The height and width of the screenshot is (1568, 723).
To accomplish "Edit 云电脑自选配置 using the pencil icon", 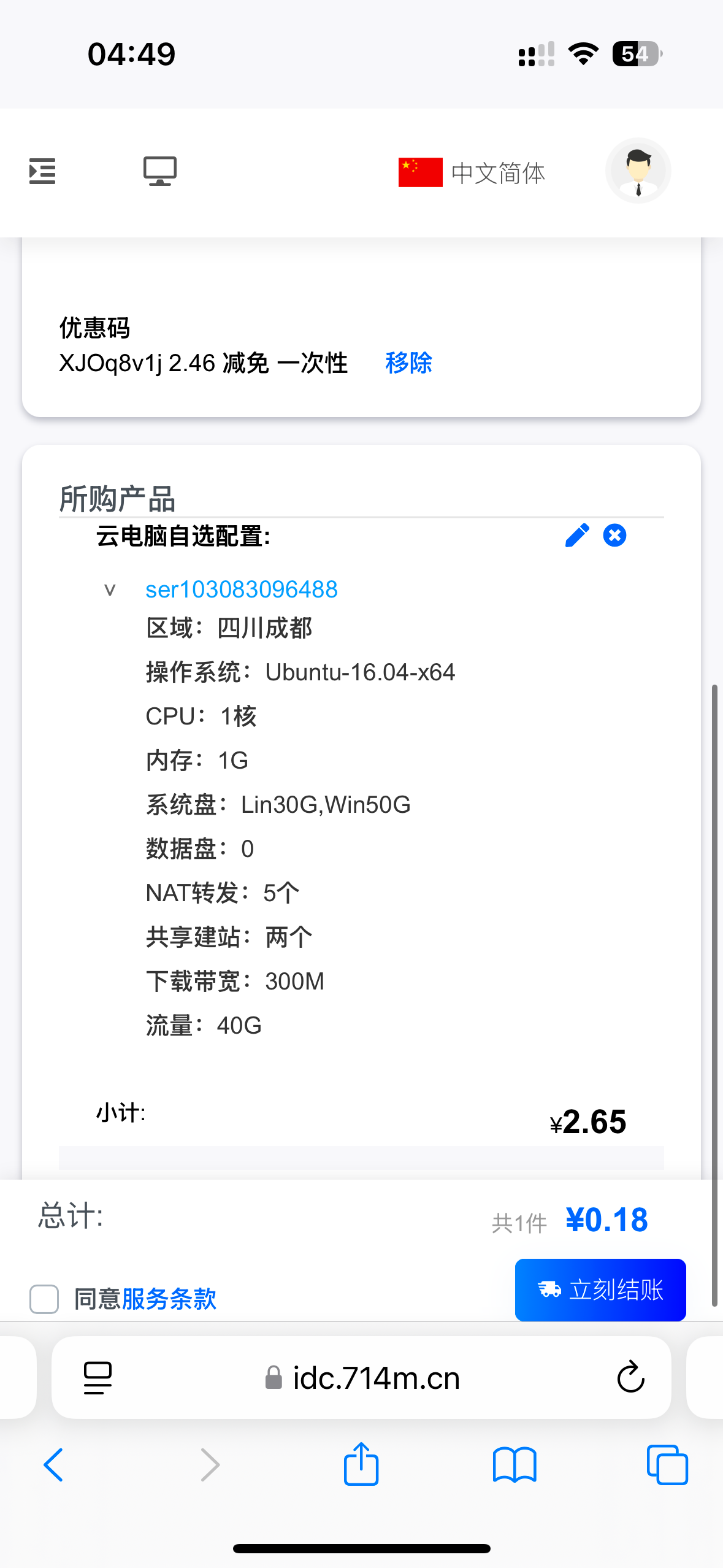I will 576,535.
